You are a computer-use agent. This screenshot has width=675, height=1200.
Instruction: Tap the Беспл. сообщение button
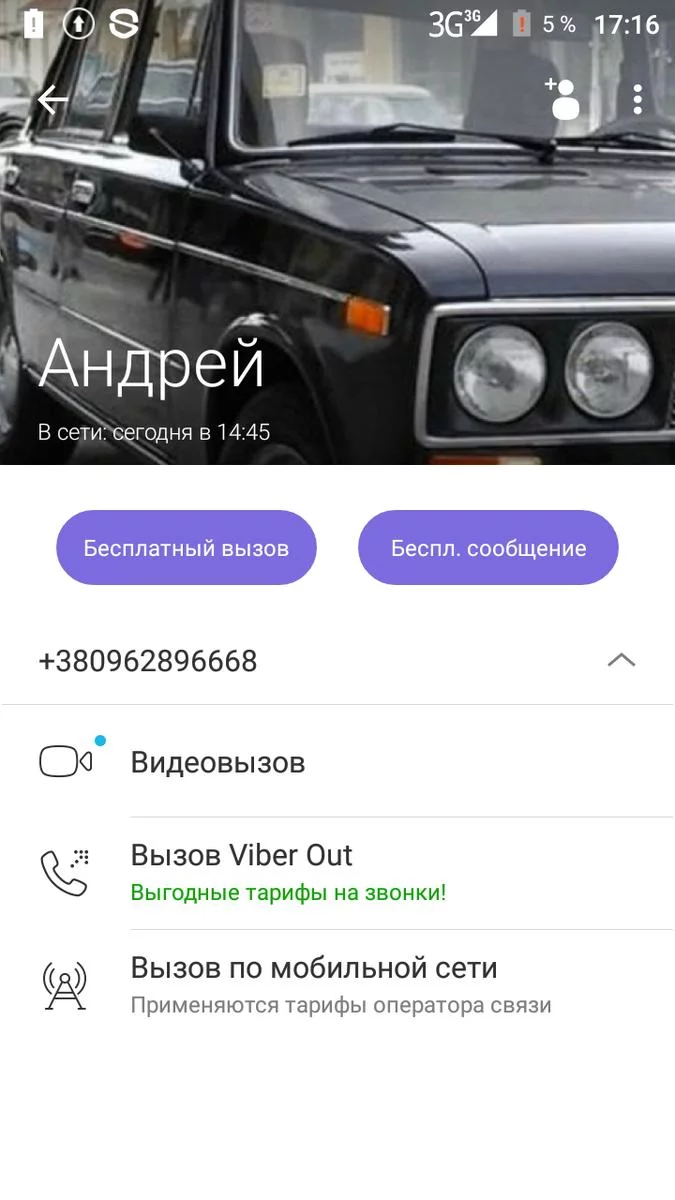488,548
